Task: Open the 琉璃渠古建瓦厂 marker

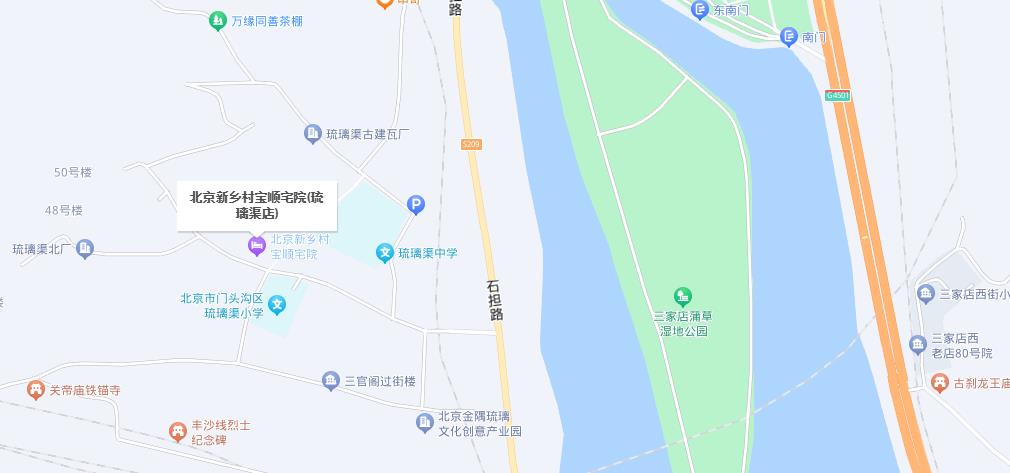Action: tap(312, 134)
